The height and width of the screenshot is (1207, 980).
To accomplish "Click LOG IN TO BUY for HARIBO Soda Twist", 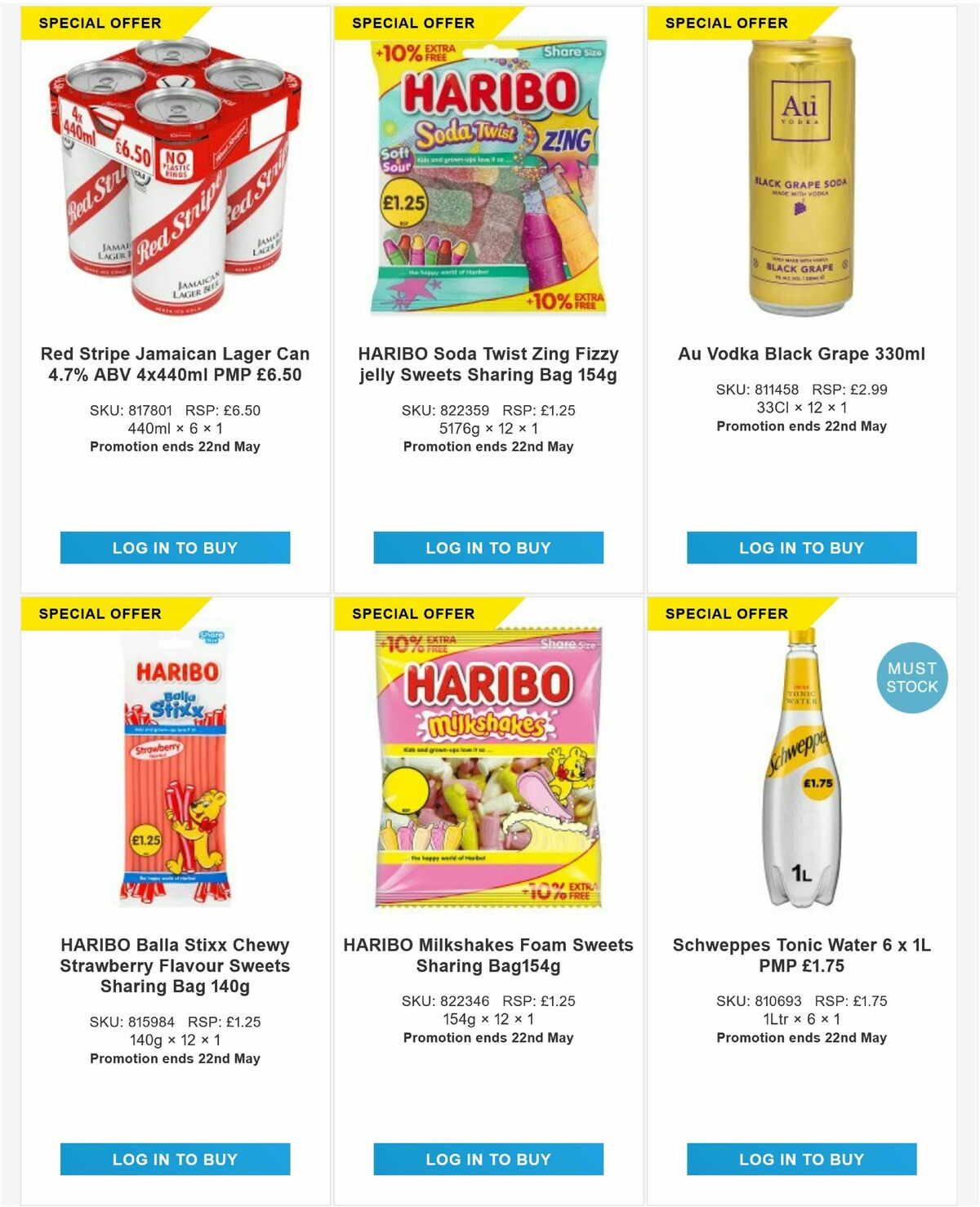I will pos(488,548).
